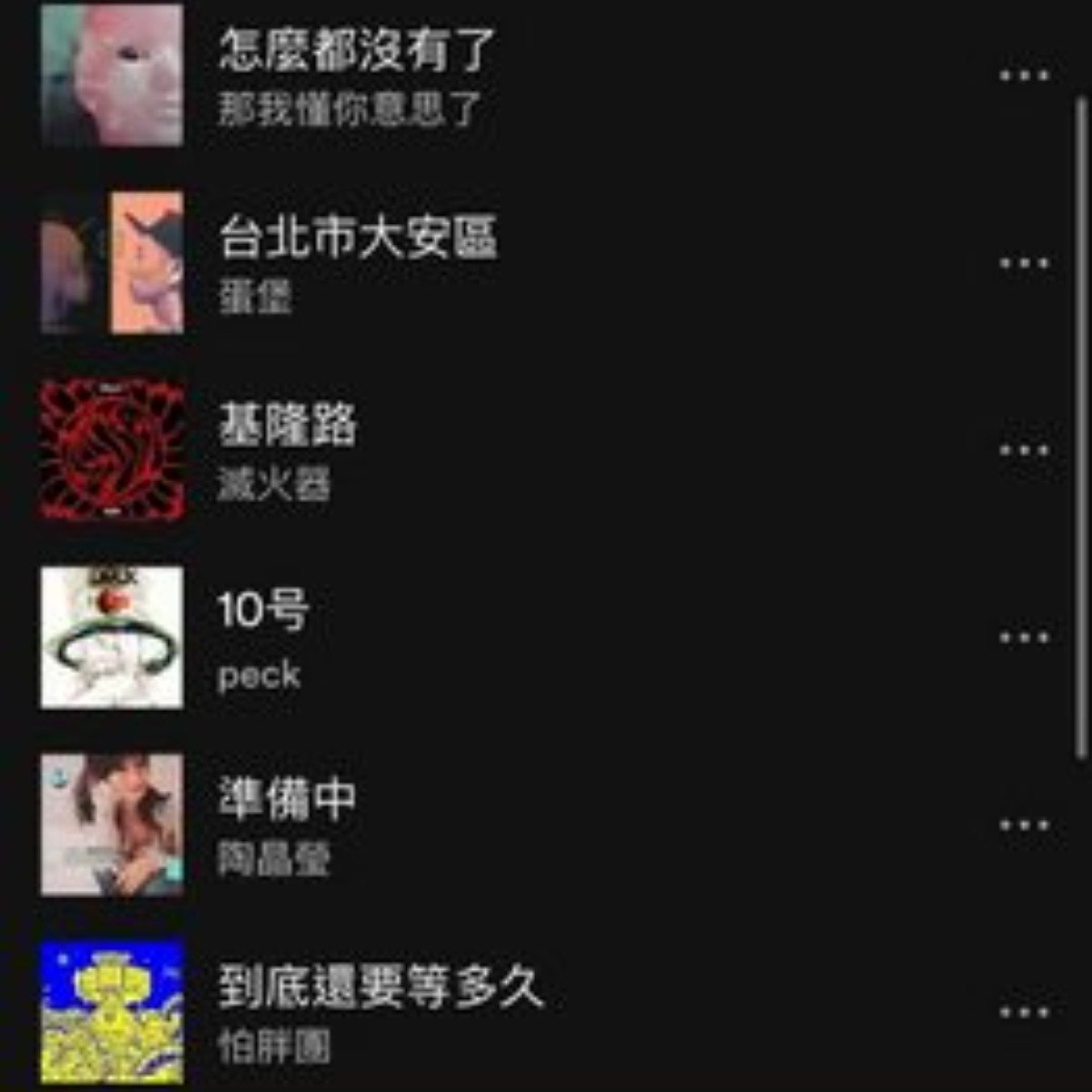1092x1092 pixels.
Task: Play the song 10号 by peck
Action: point(264,612)
